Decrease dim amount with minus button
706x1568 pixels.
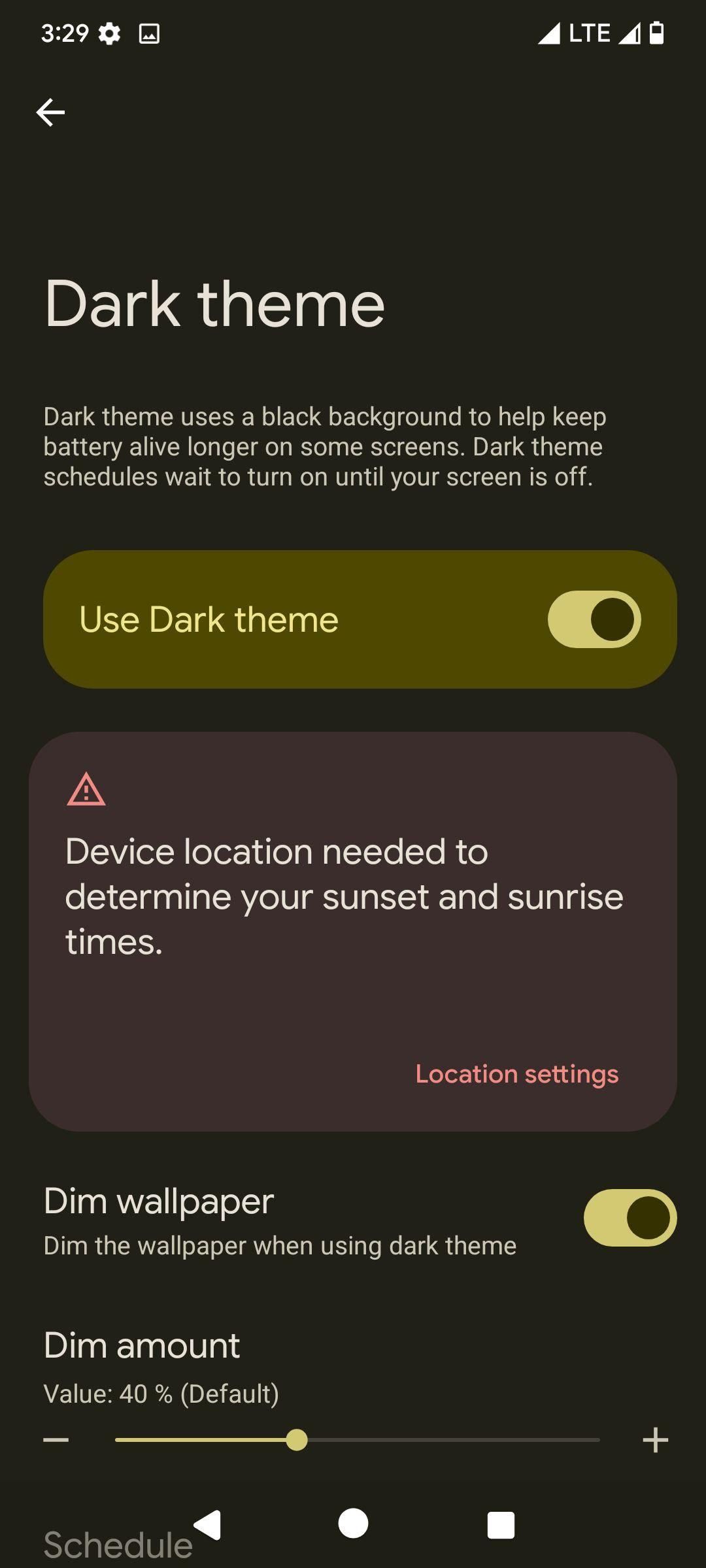56,1440
